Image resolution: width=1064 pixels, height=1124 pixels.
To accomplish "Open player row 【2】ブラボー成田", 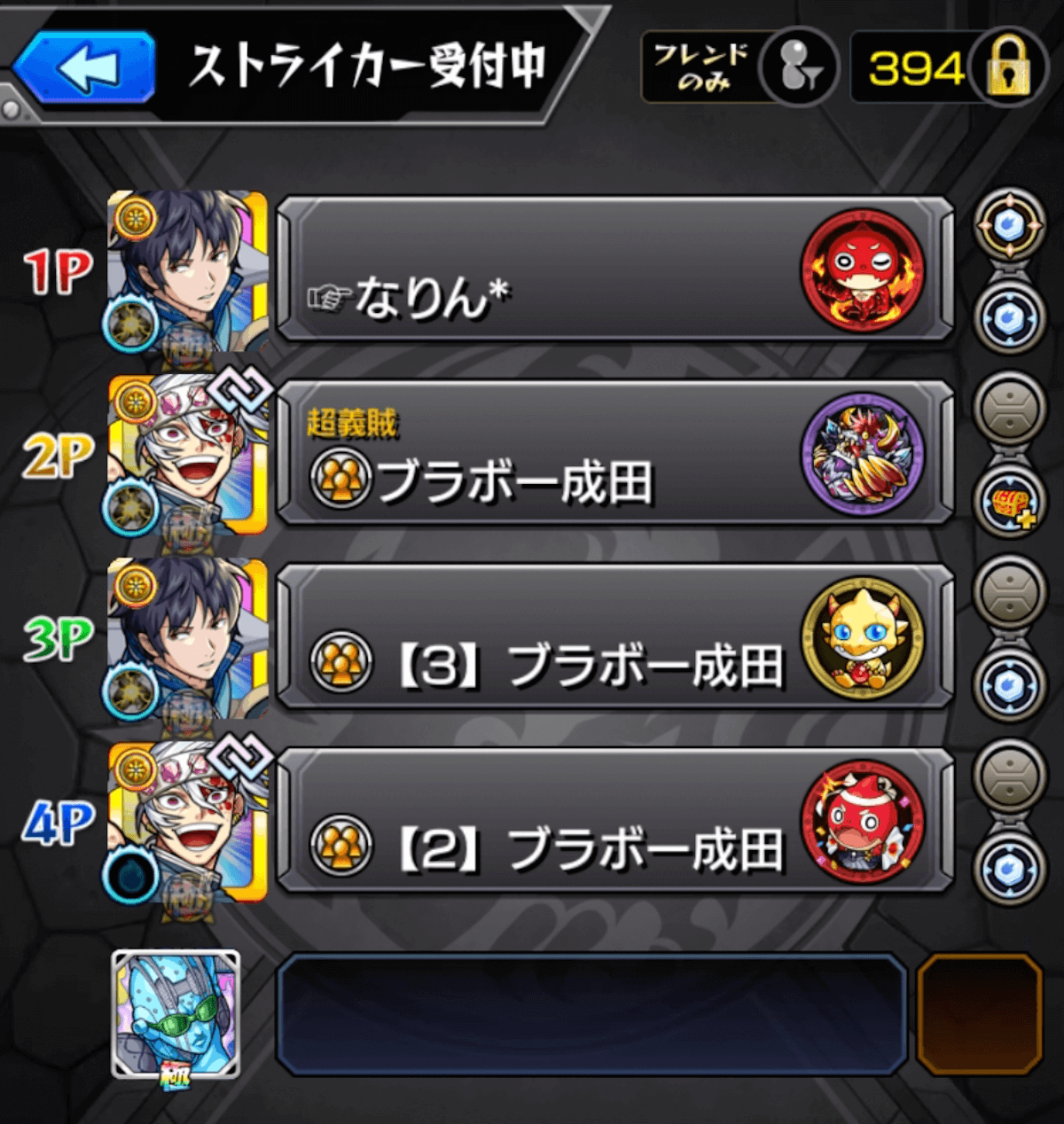I will (x=614, y=822).
